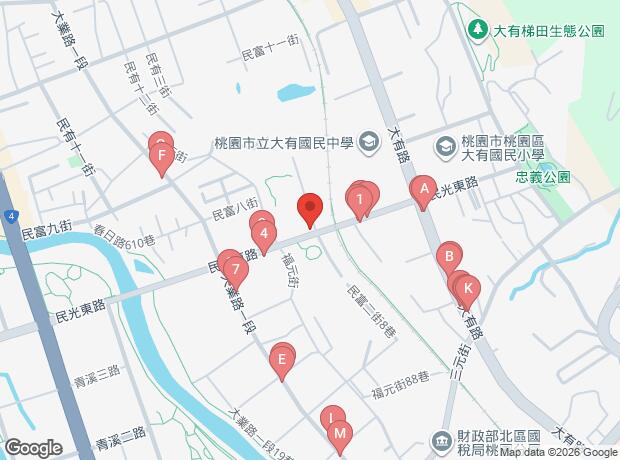Tap the marker labeled K
Screen dimensions: 620x460
(x=468, y=292)
